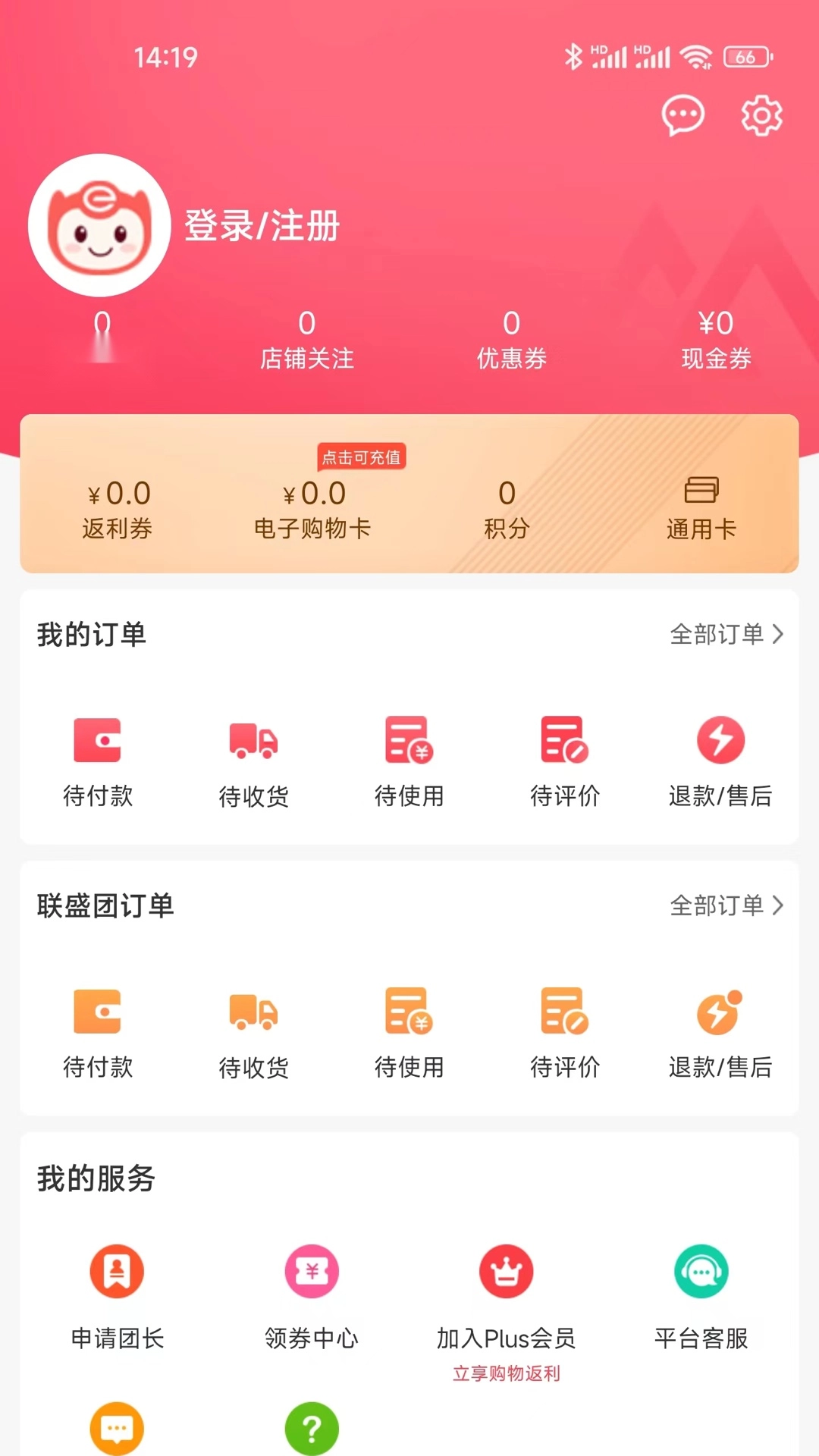The width and height of the screenshot is (819, 1456).
Task: Select the 待付款 wallet icon under 我的订单
Action: [x=98, y=739]
